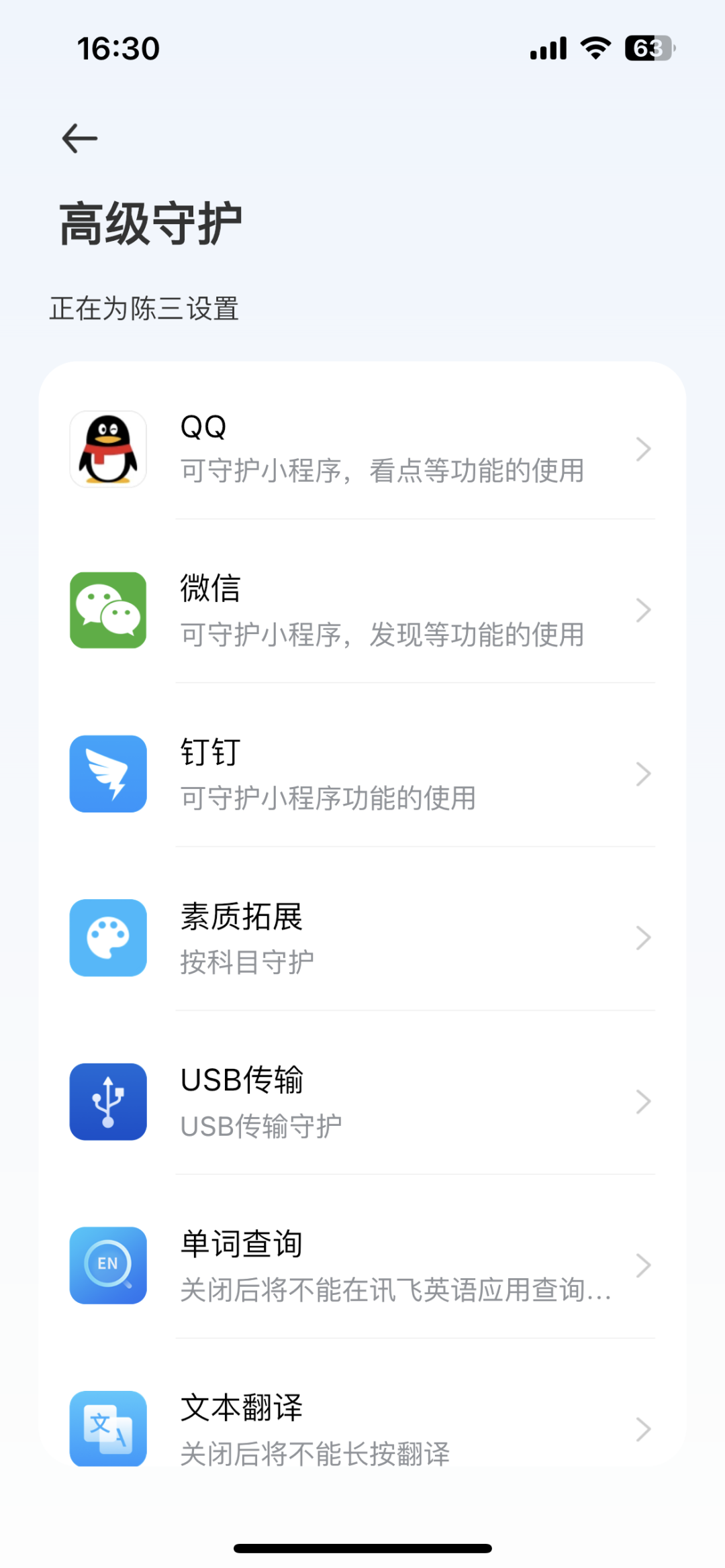Screen dimensions: 725x1568
Task: Open 素质拓展 via its right arrow
Action: (x=642, y=937)
